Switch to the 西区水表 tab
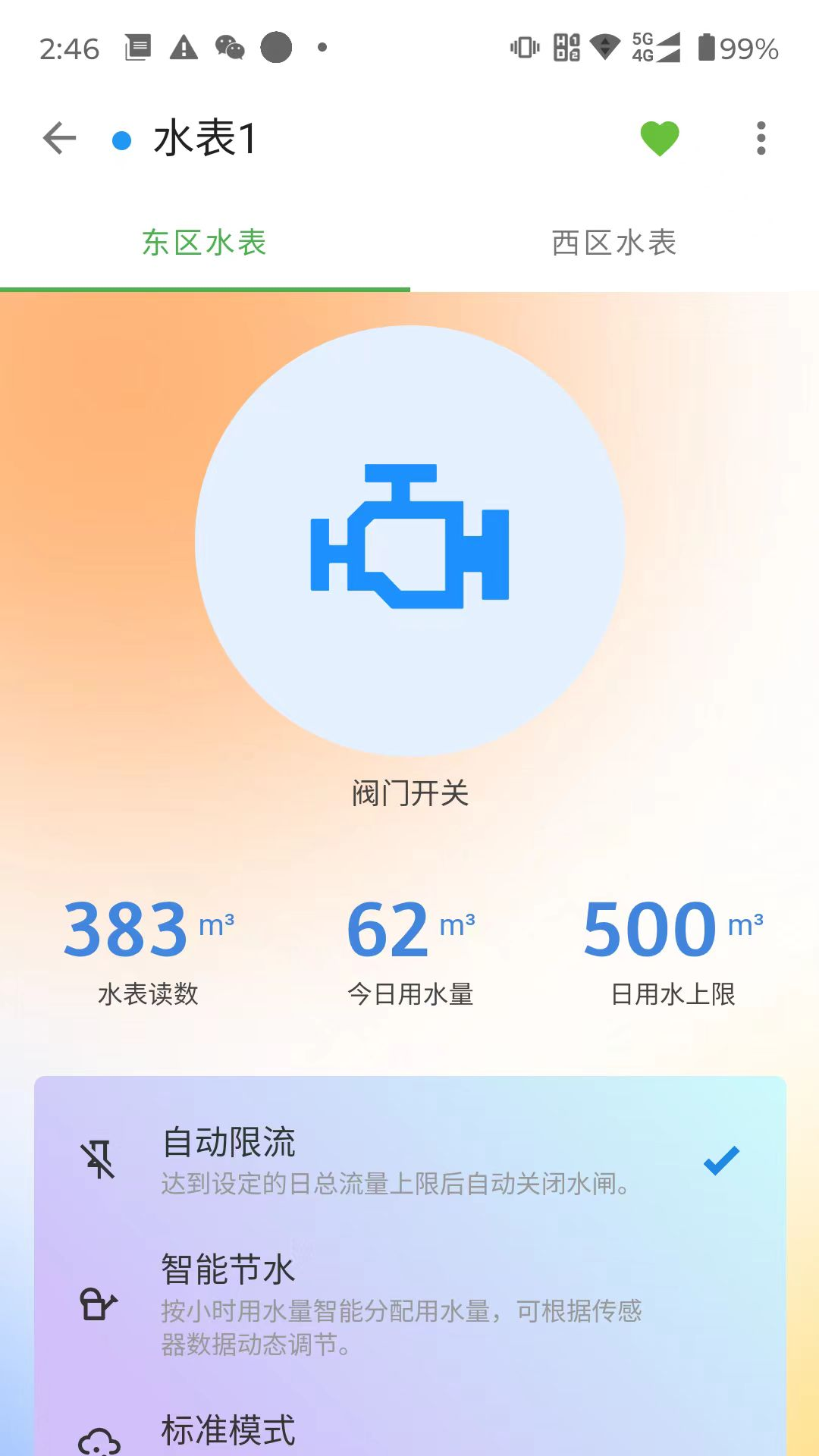This screenshot has width=819, height=1456. 613,243
